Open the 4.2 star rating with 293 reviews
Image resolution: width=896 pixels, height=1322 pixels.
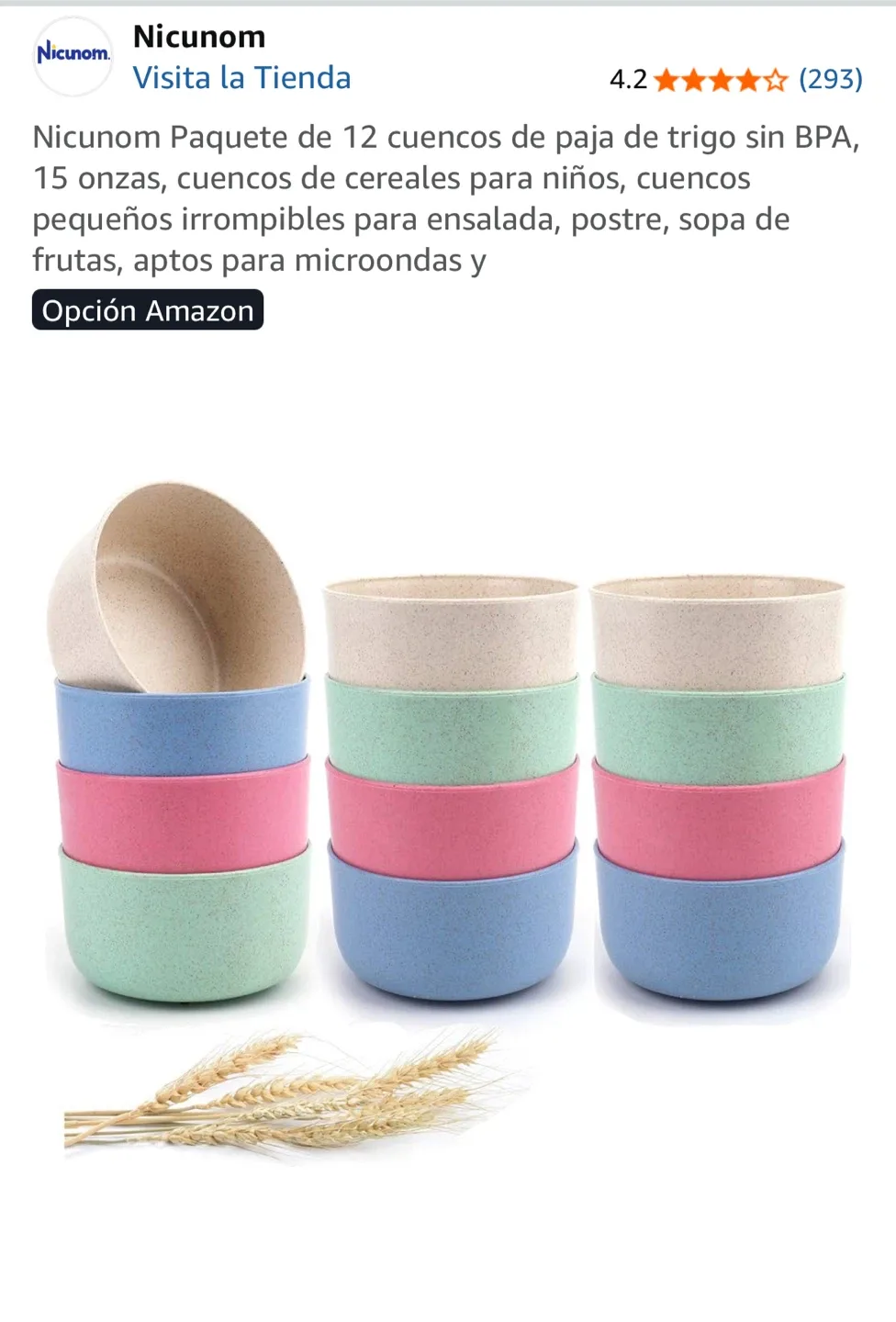[x=735, y=80]
